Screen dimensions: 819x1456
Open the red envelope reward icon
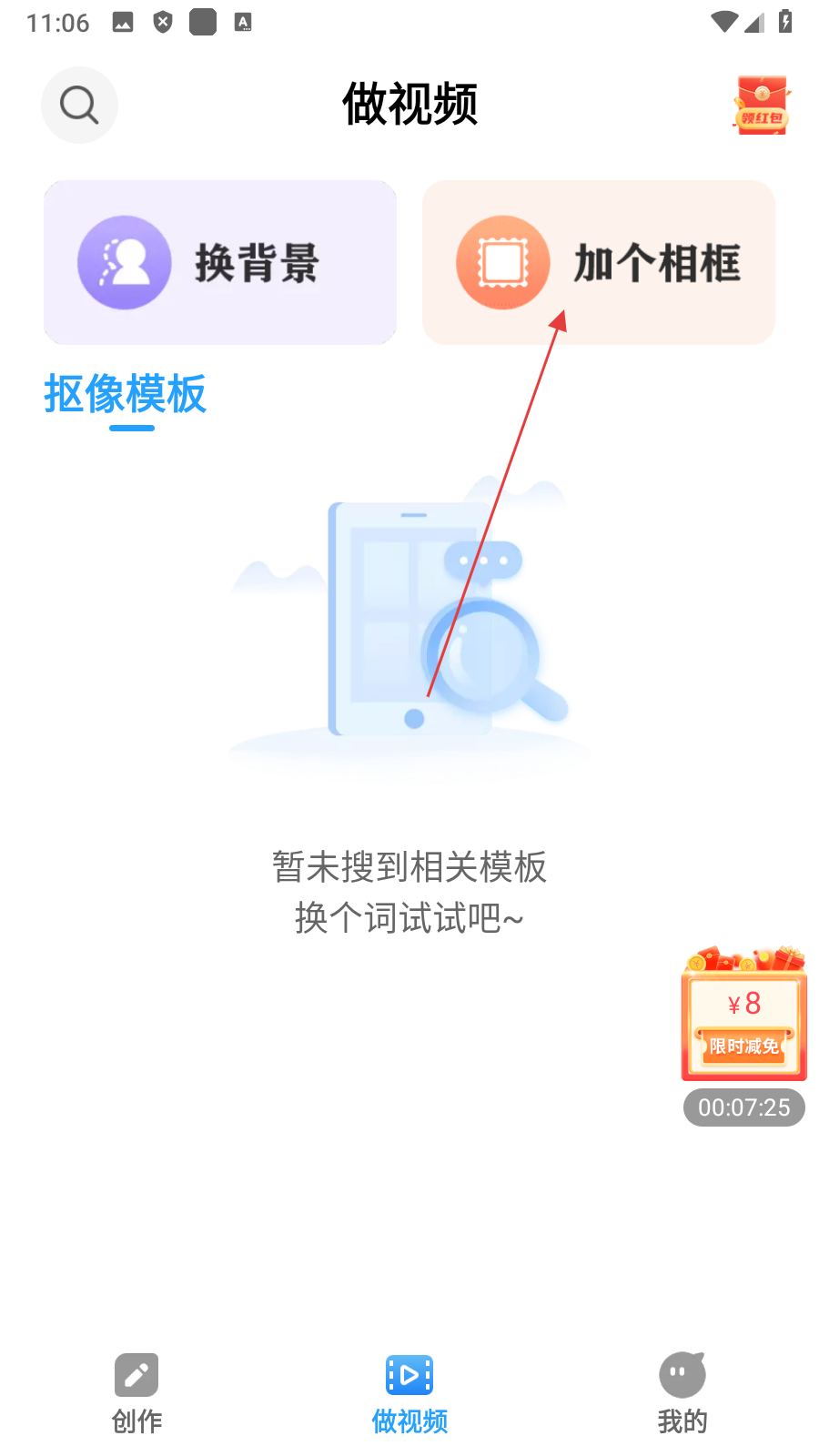click(762, 106)
